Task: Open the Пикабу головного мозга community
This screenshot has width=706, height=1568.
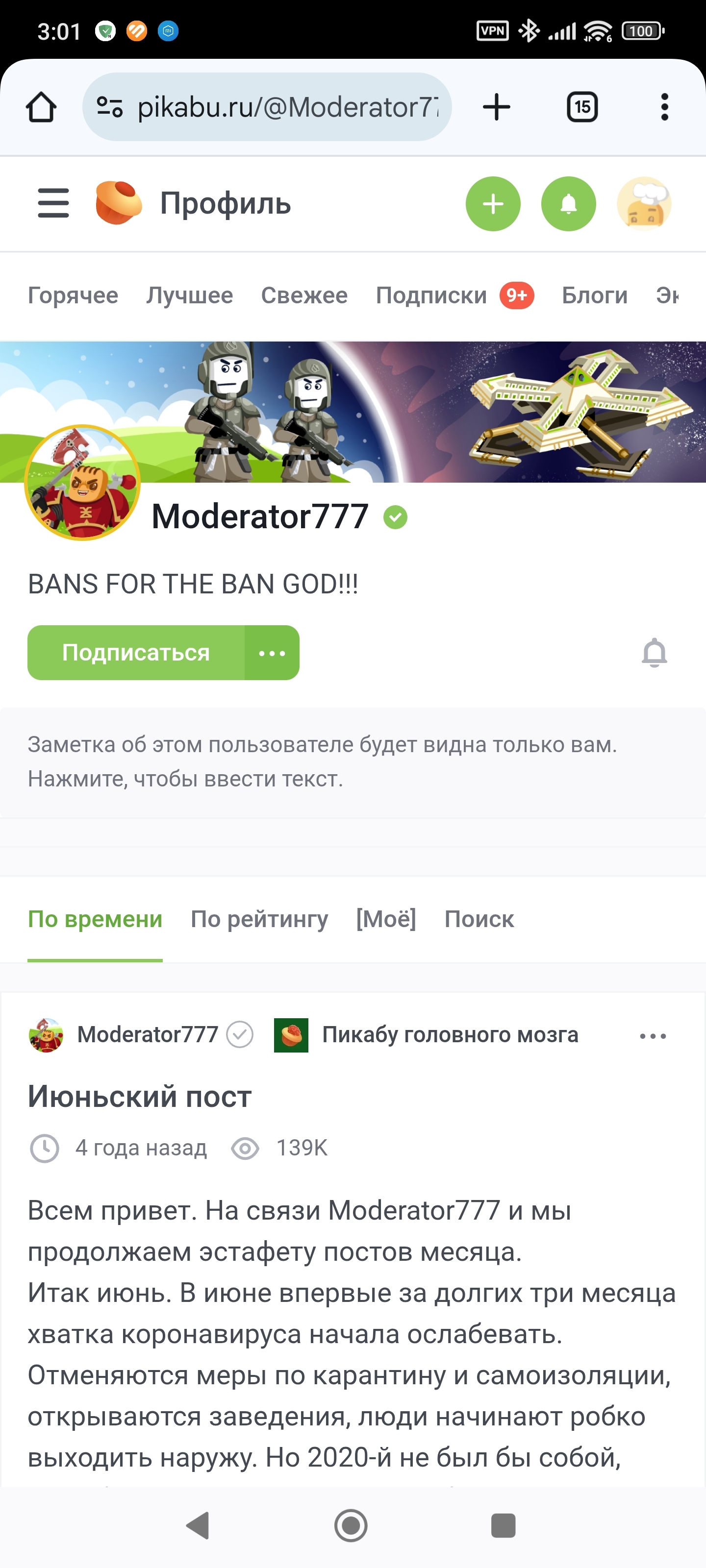Action: 450,1035
